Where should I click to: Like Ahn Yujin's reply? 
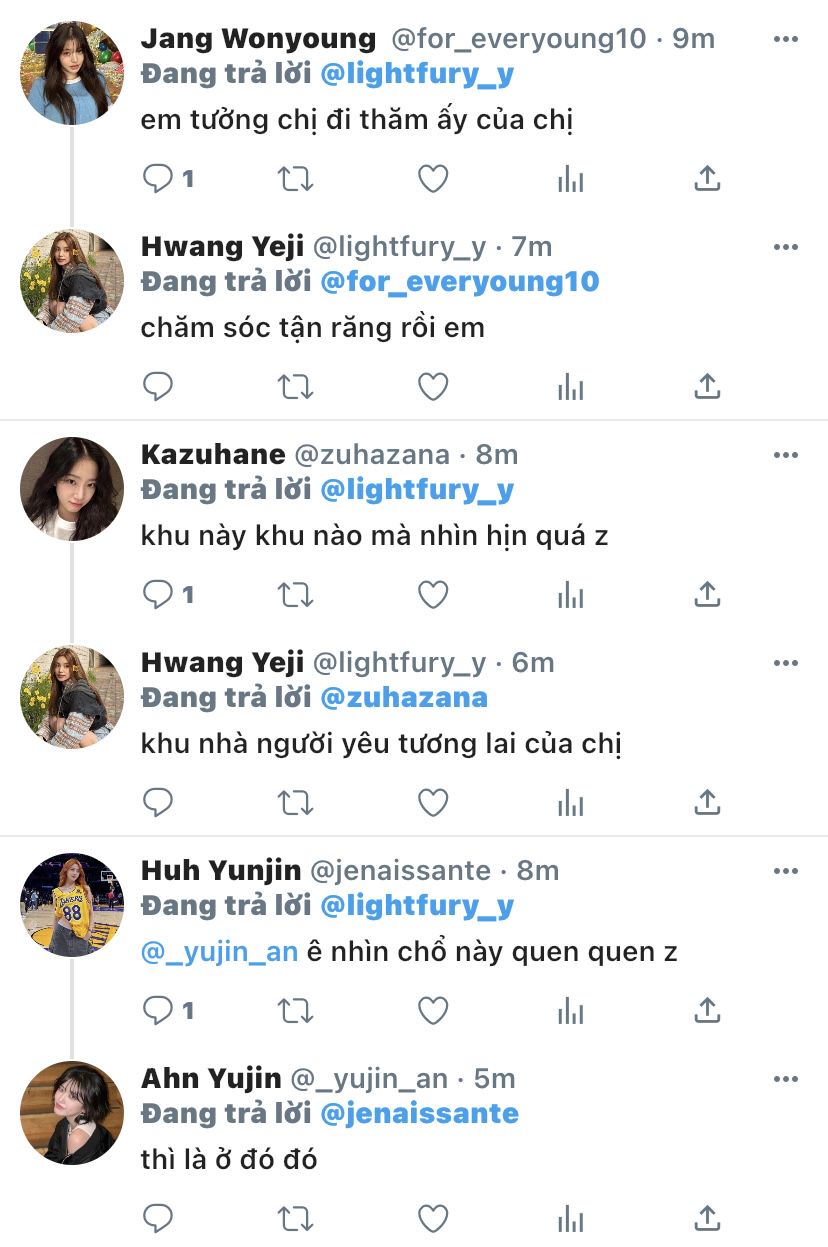[432, 1219]
